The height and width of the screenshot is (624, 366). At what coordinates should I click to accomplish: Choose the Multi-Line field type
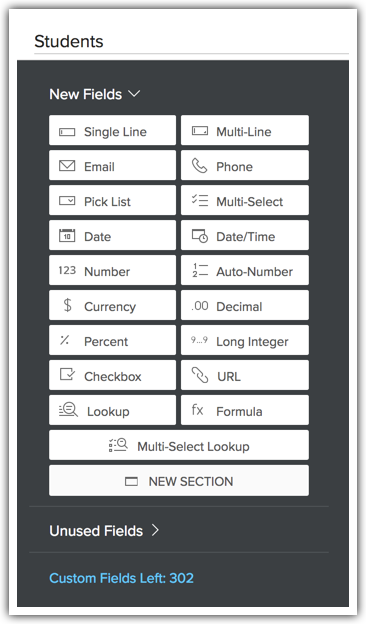245,130
